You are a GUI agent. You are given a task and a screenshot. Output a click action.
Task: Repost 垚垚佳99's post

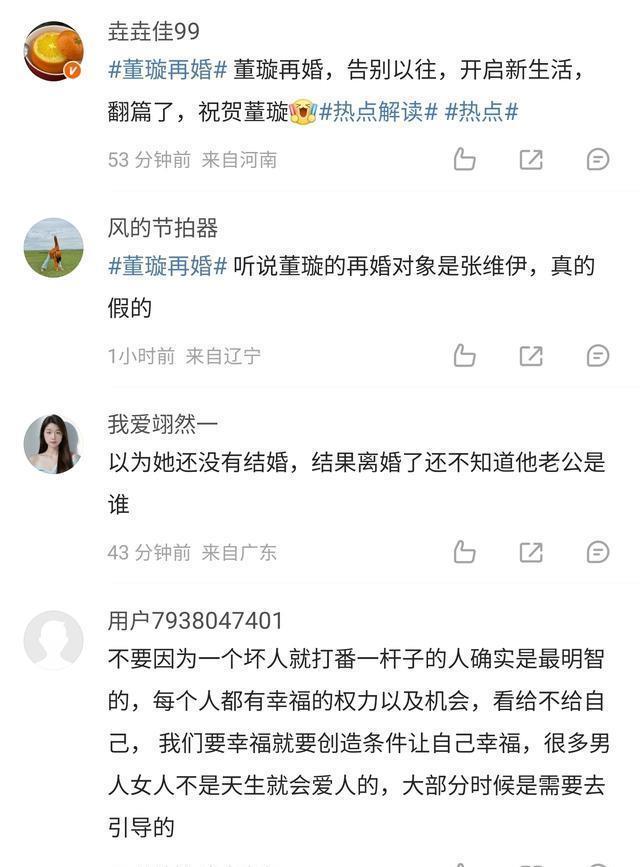pyautogui.click(x=531, y=159)
